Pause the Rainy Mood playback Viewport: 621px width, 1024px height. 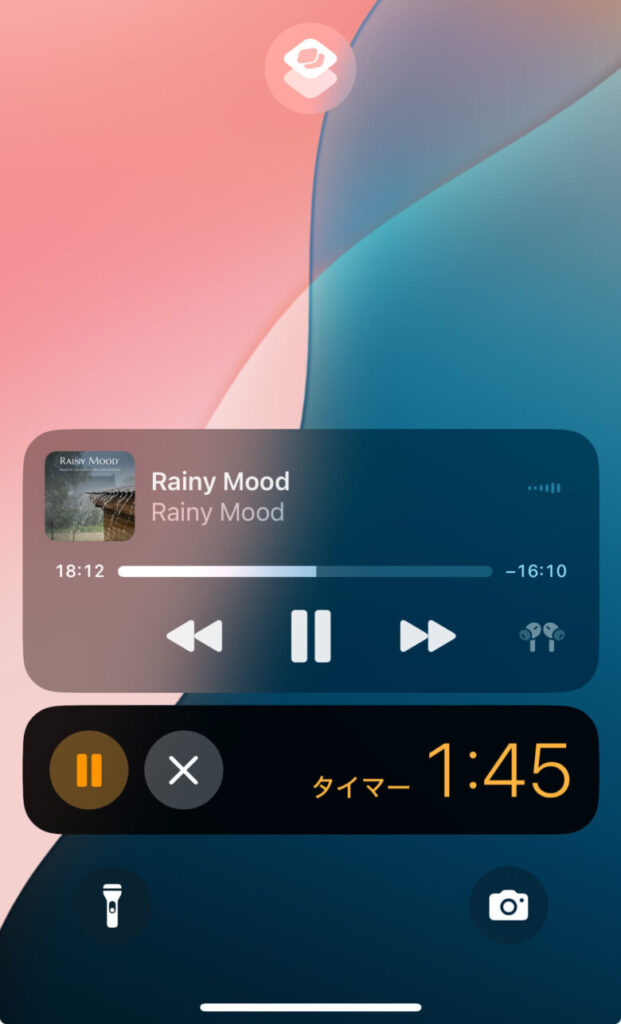[310, 636]
